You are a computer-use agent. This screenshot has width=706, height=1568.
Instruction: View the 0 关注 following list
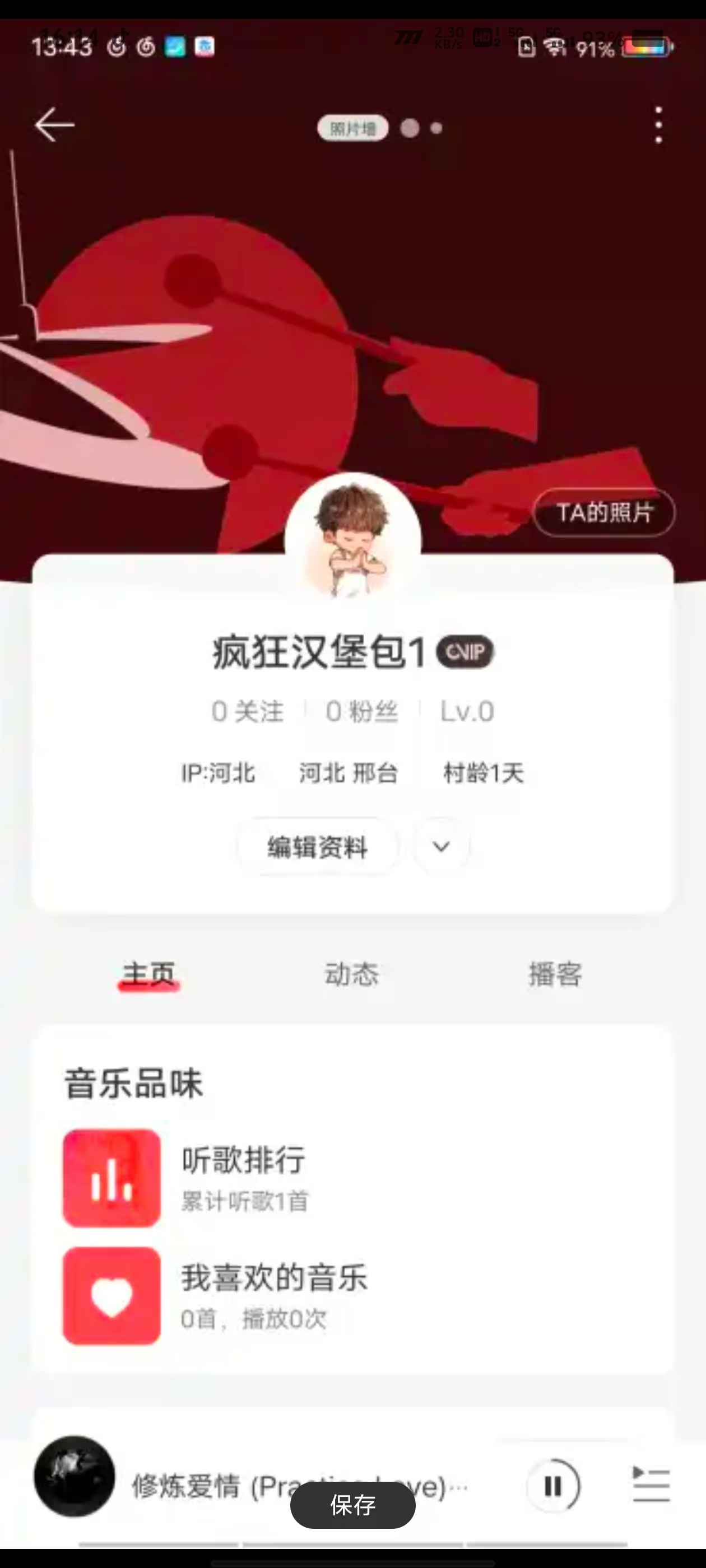click(x=247, y=712)
